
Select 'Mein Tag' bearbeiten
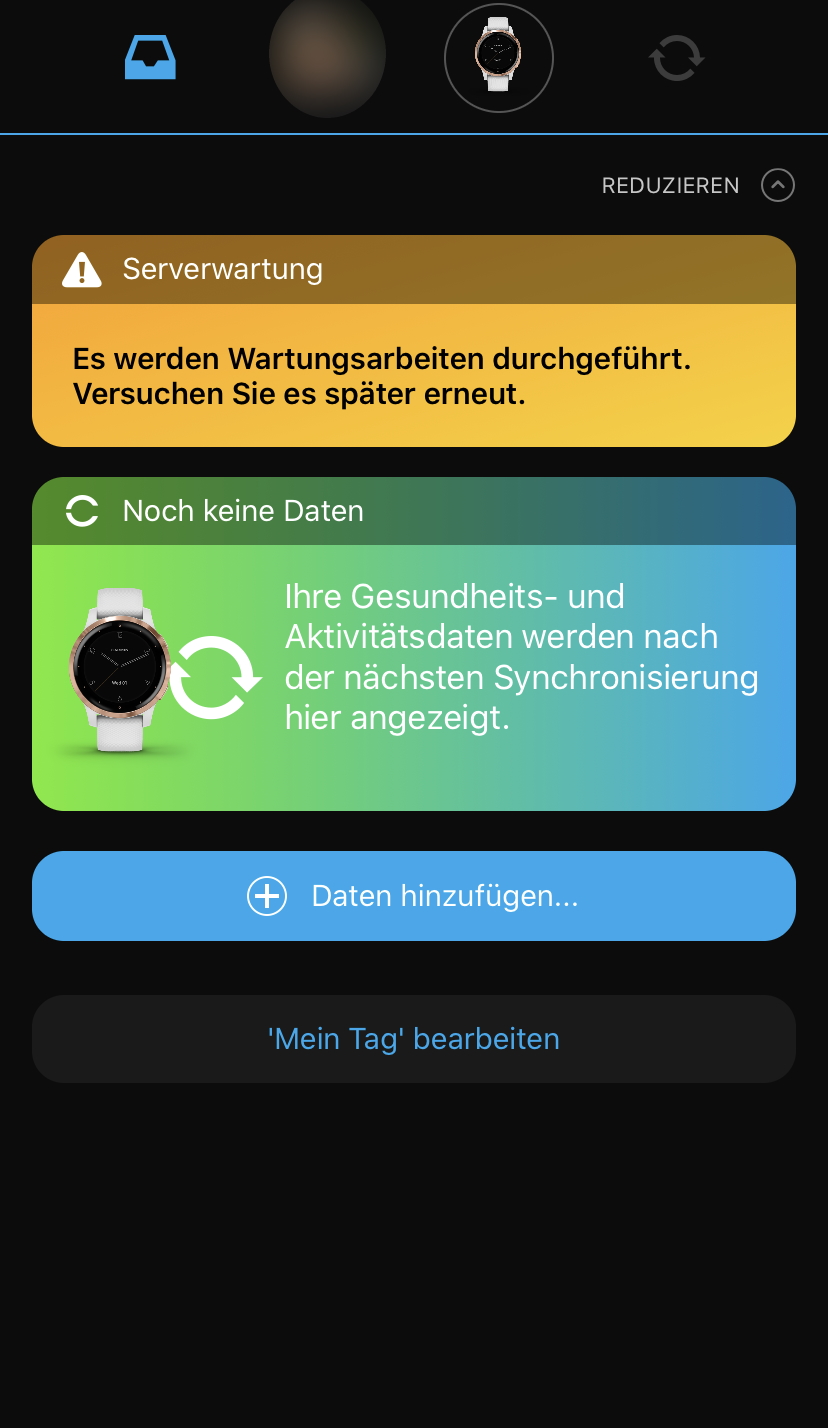(x=414, y=1039)
